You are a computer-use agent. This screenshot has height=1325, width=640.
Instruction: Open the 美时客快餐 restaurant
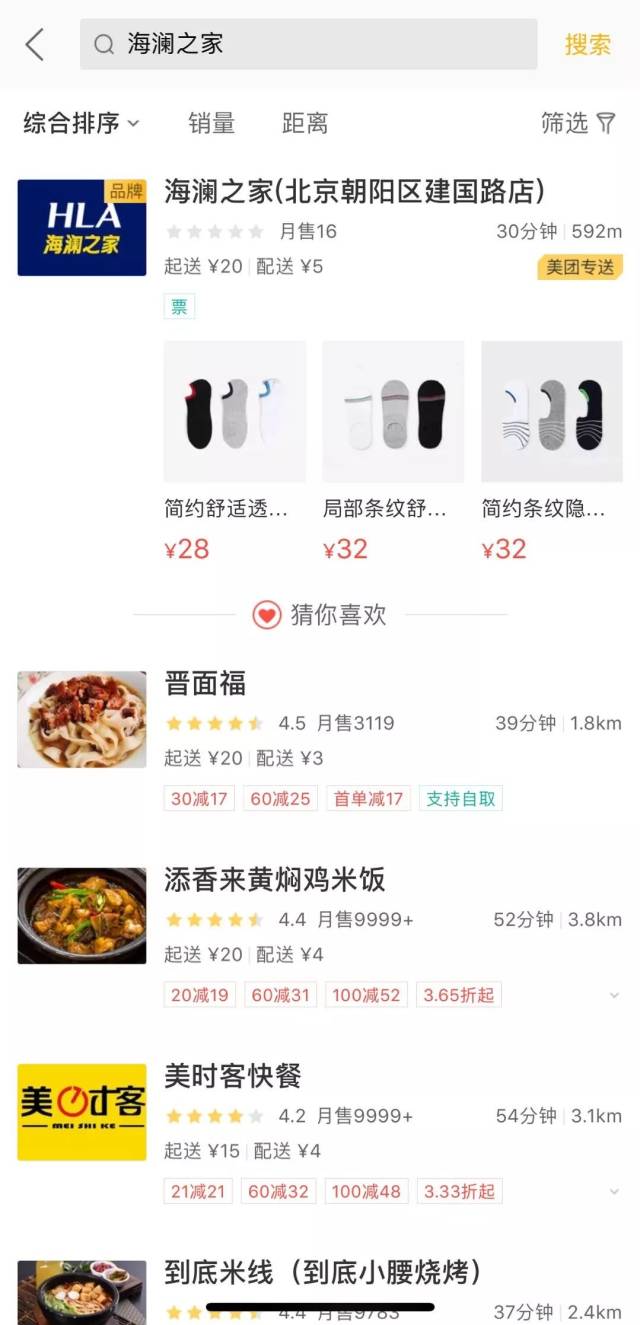point(232,1076)
